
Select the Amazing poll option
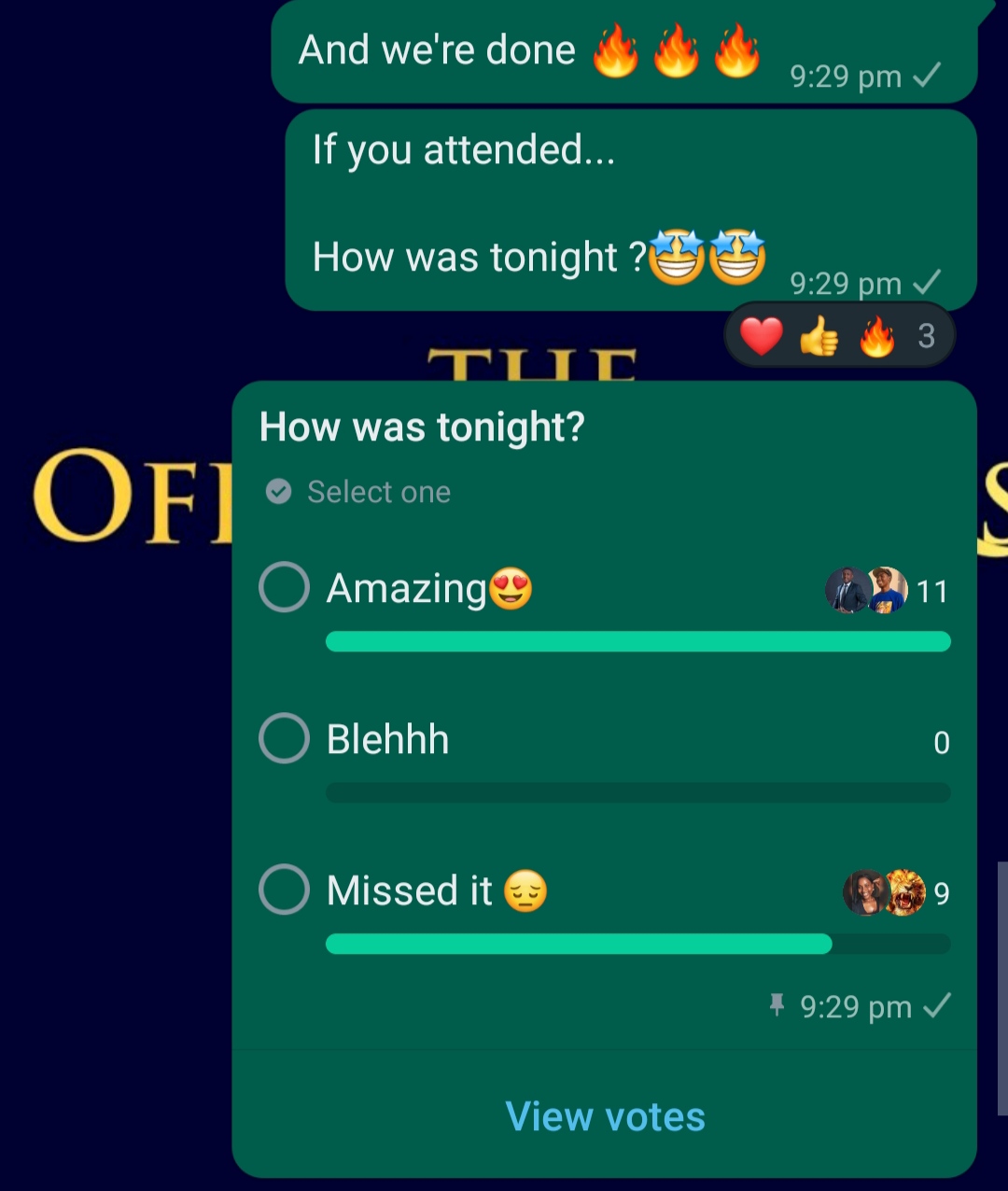click(x=284, y=588)
